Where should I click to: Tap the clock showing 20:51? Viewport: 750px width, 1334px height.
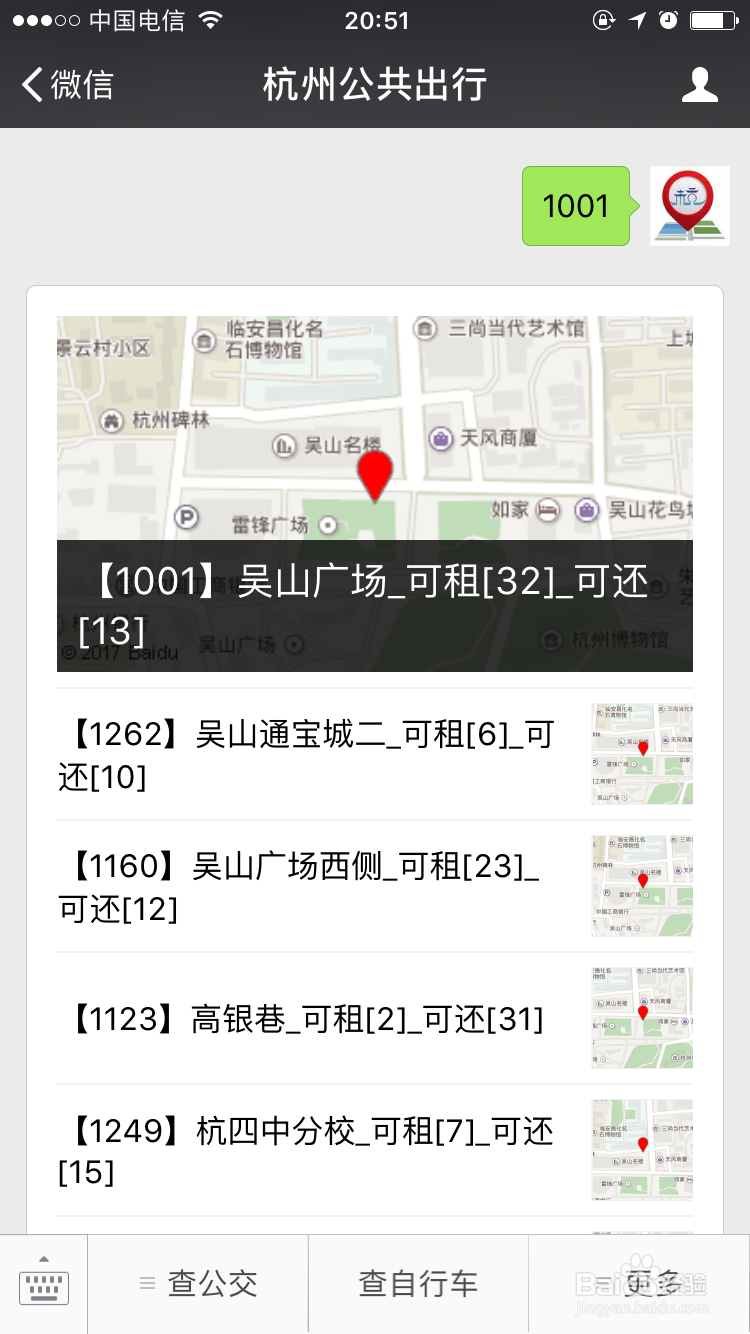click(x=375, y=19)
